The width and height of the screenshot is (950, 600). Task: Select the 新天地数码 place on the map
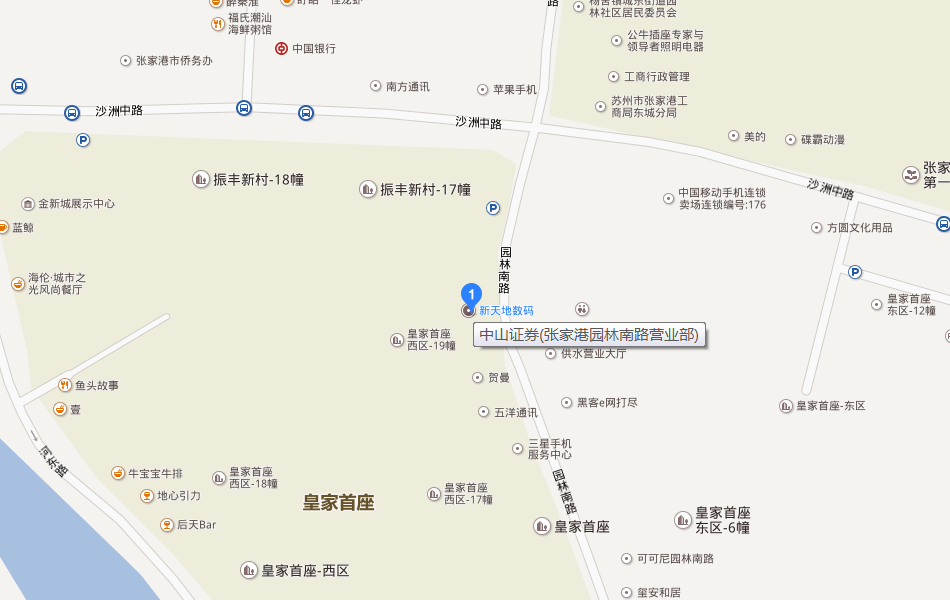pyautogui.click(x=505, y=311)
